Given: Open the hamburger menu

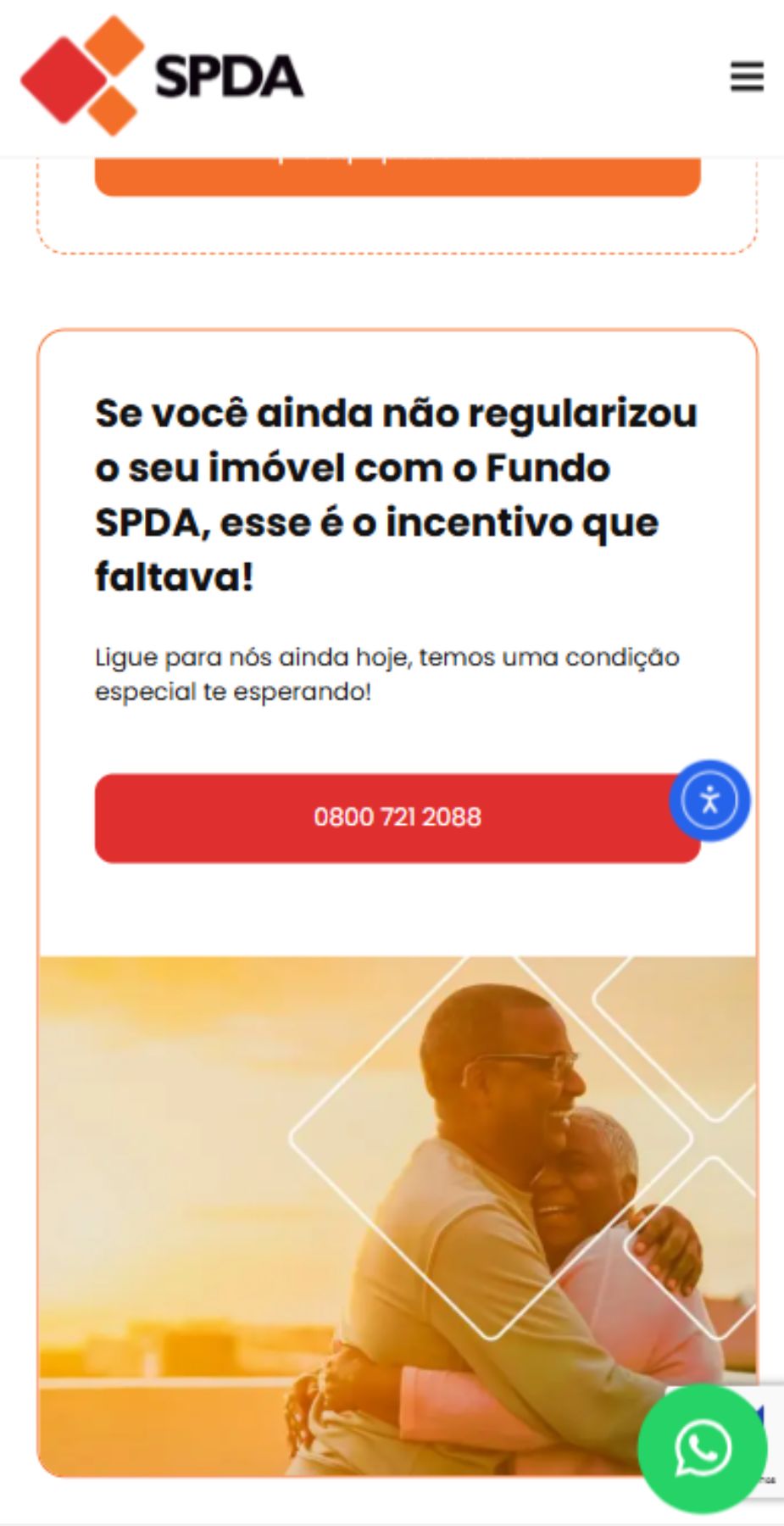Looking at the screenshot, I should click(747, 76).
